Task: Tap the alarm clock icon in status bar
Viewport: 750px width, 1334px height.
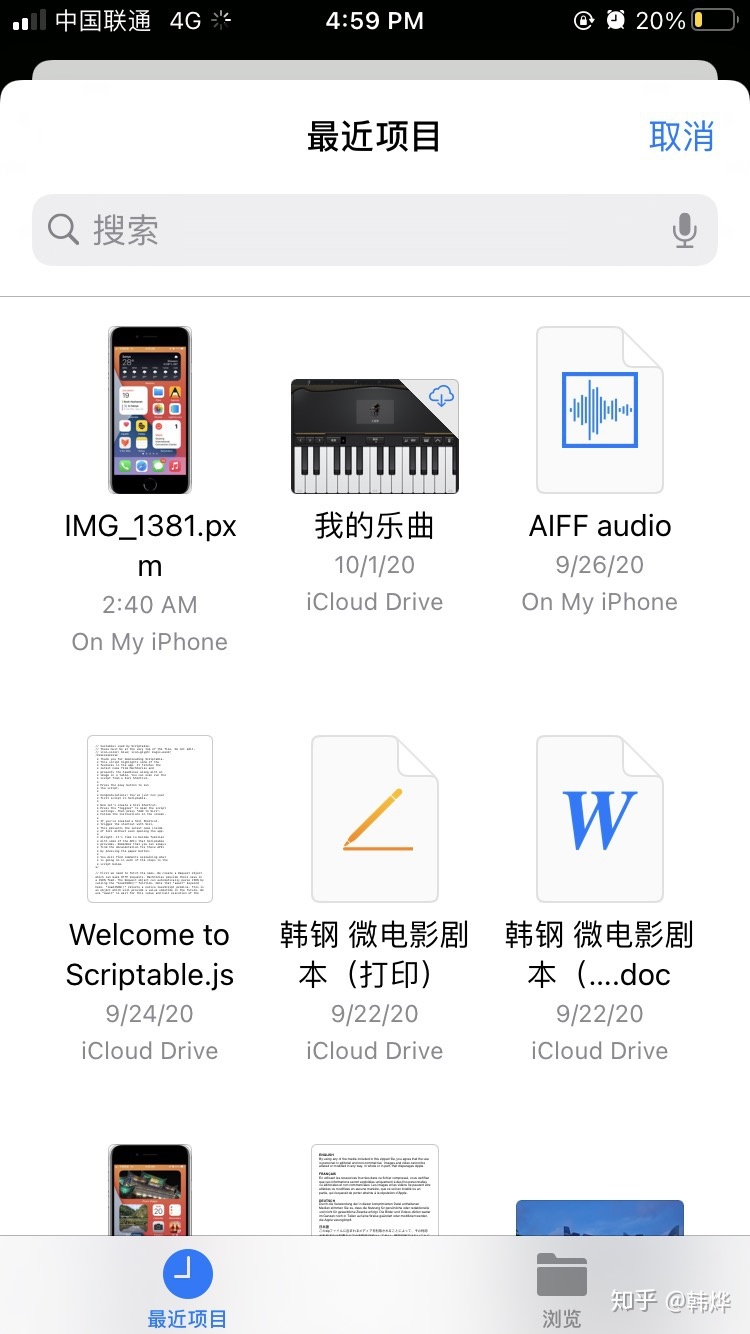Action: (616, 20)
